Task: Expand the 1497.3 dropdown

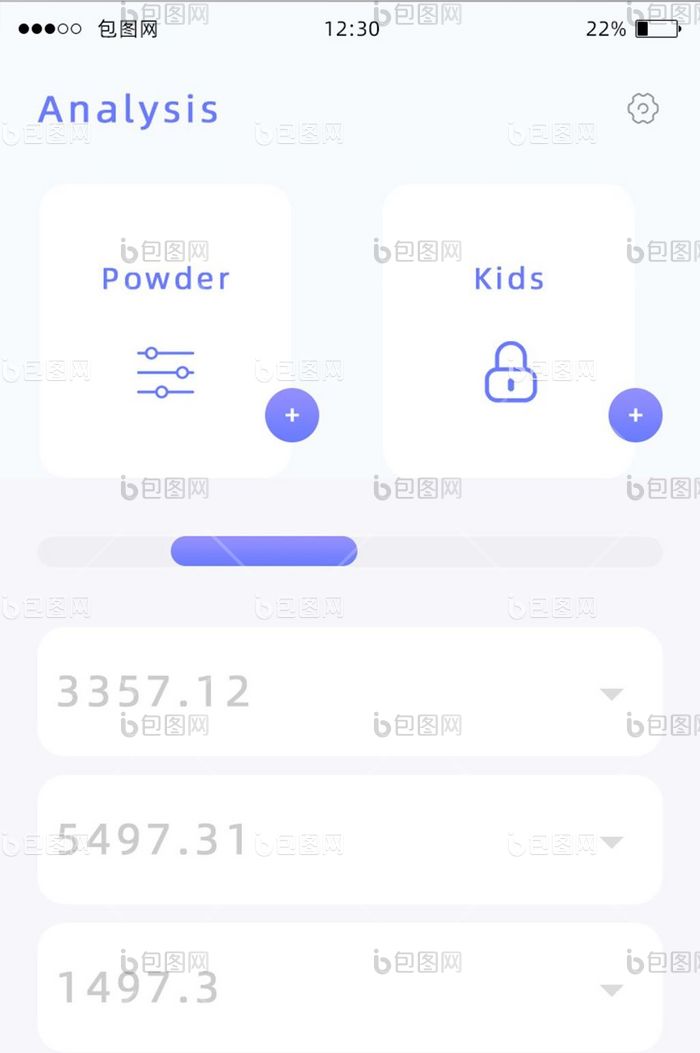Action: click(611, 989)
